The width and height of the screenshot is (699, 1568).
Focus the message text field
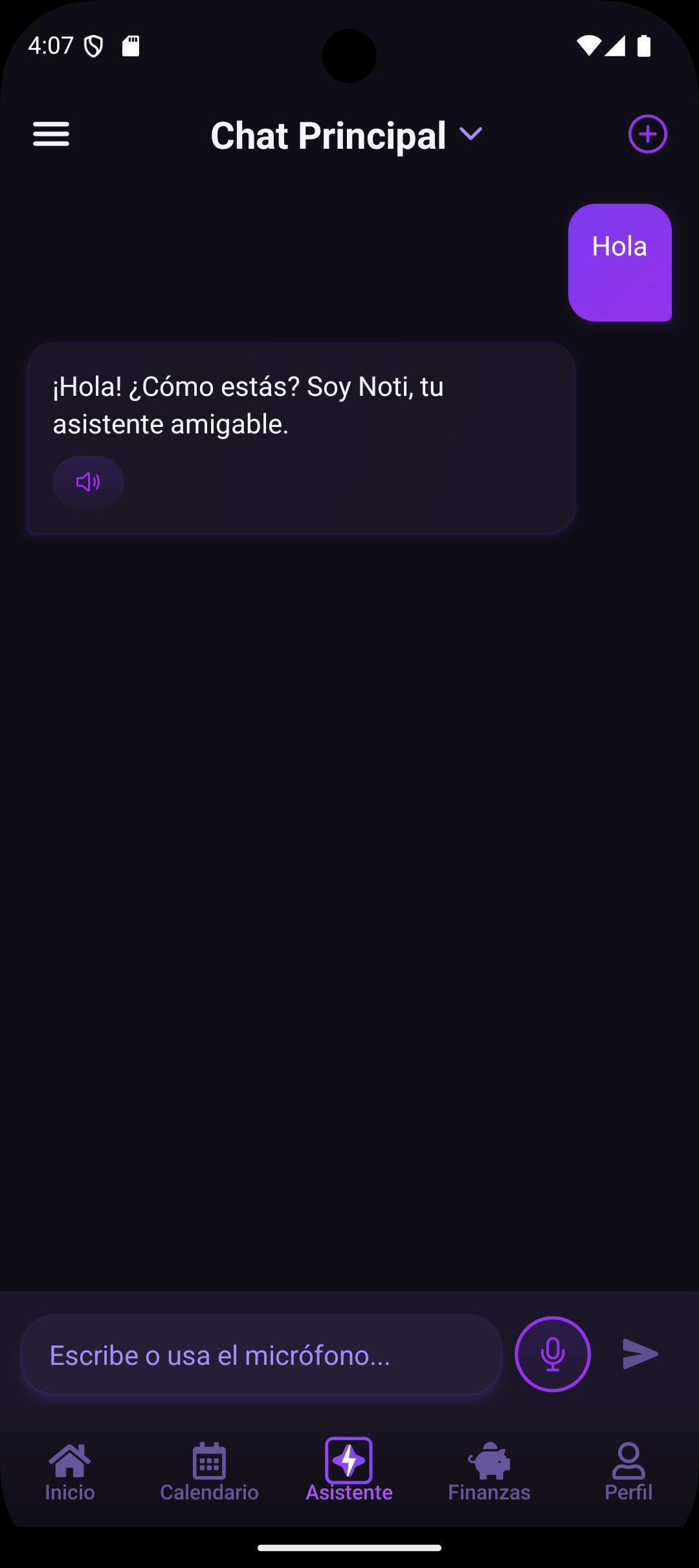coord(261,1355)
